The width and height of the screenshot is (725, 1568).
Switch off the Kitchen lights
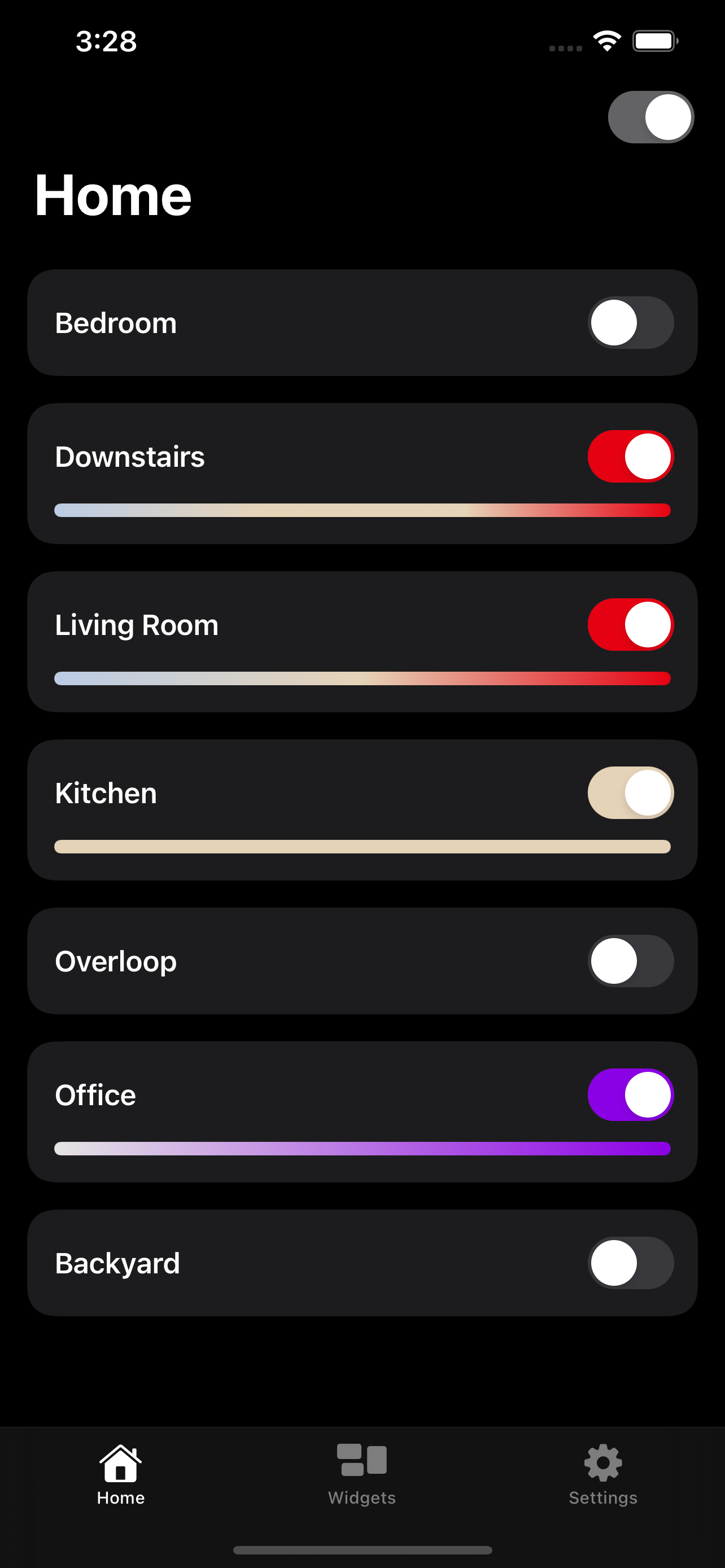coord(630,792)
